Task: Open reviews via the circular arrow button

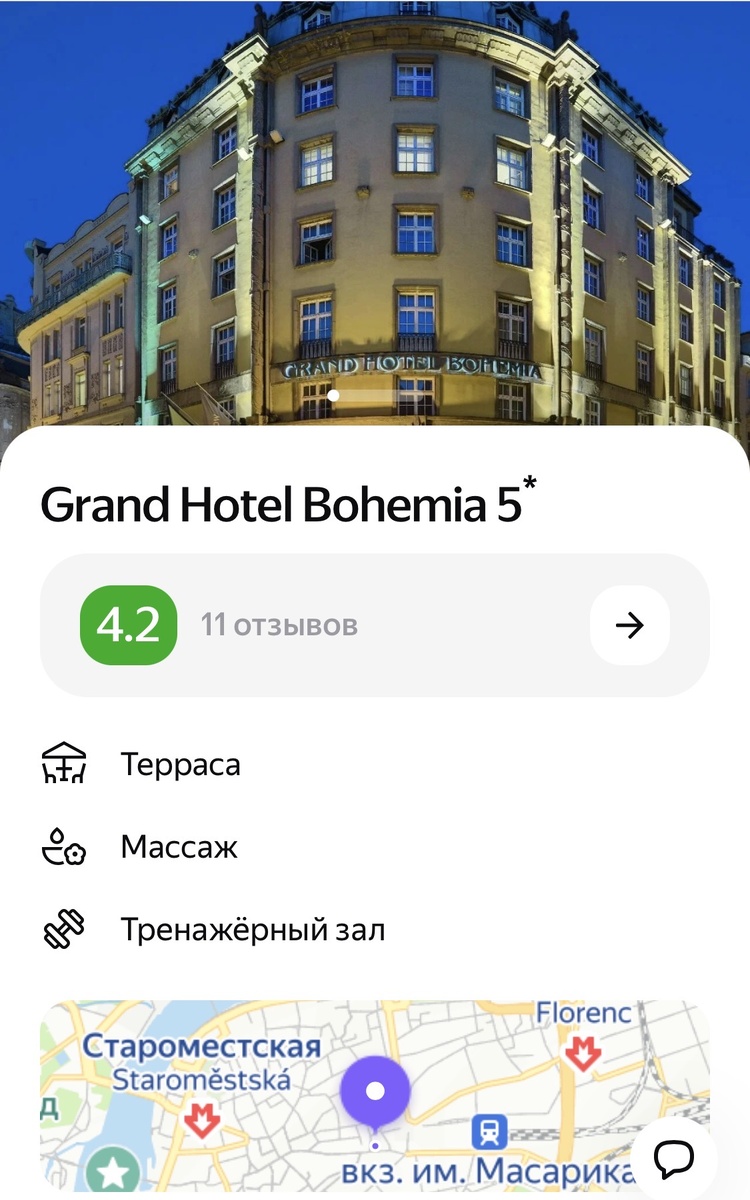Action: (629, 625)
